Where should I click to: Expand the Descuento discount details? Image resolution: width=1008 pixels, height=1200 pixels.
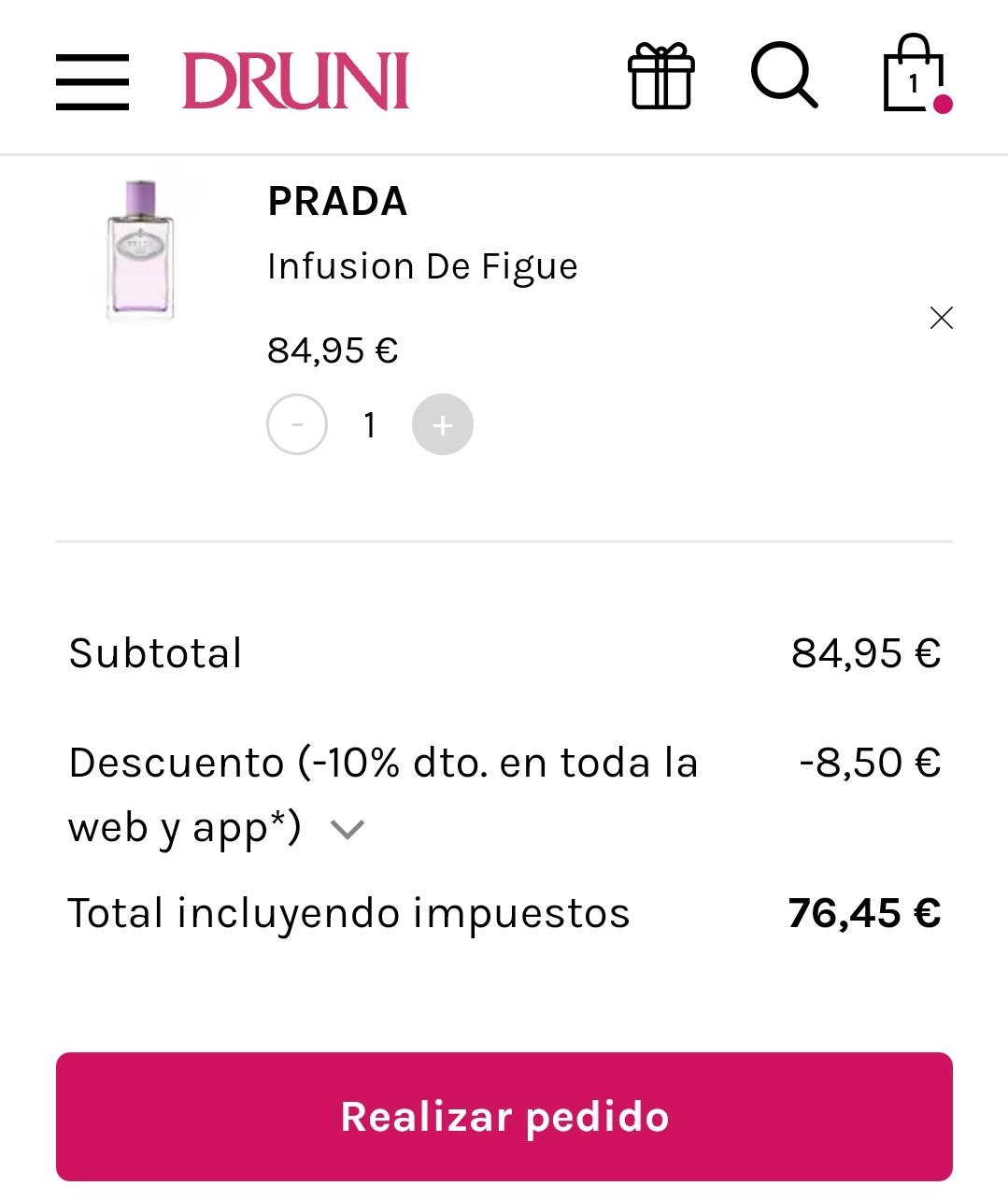[348, 829]
